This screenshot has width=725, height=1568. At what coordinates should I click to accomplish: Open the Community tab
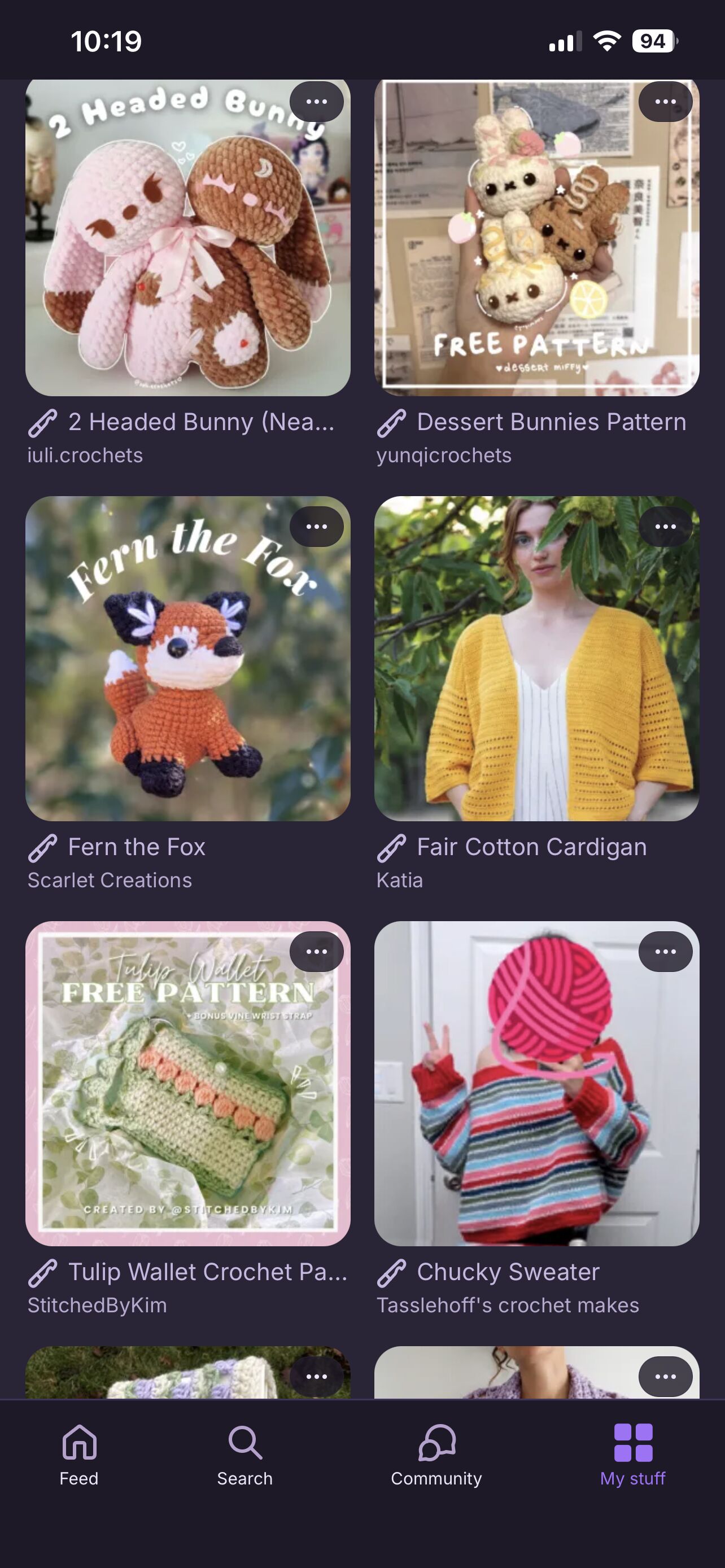coord(436,1455)
